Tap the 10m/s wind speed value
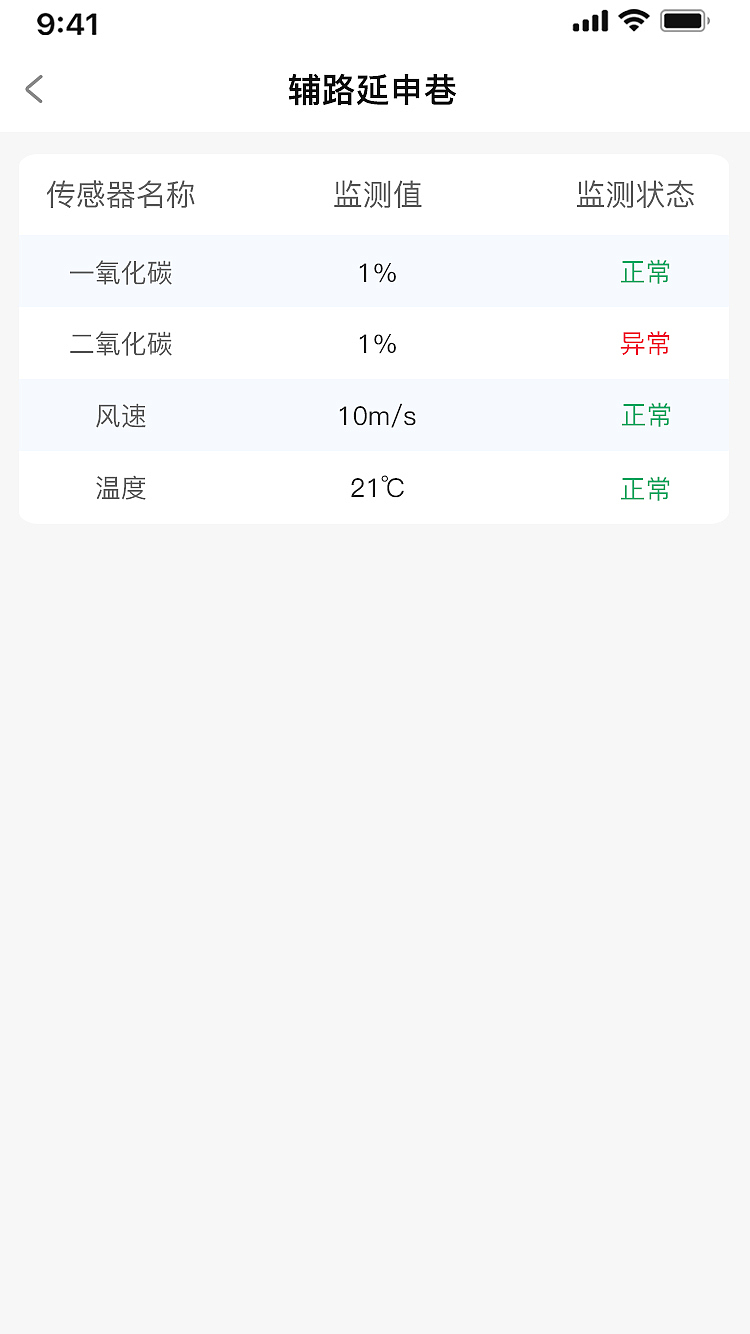The height and width of the screenshot is (1334, 750). tap(376, 416)
